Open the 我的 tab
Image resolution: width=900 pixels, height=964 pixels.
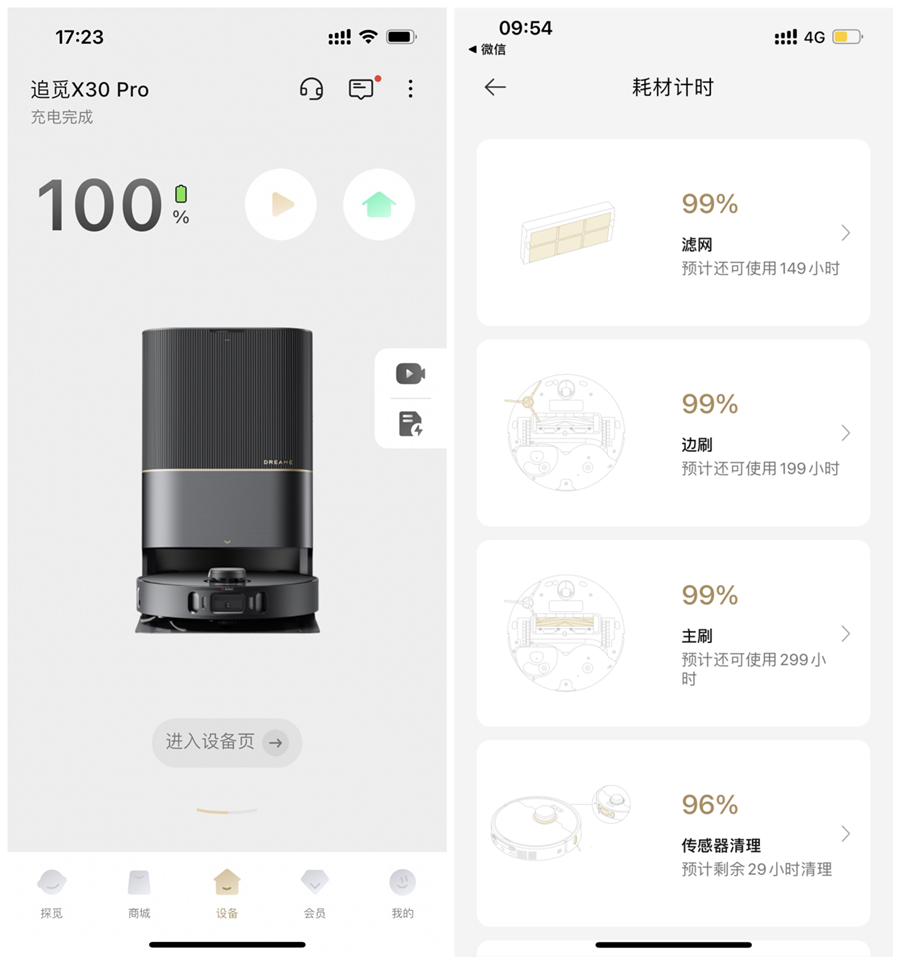pos(402,893)
